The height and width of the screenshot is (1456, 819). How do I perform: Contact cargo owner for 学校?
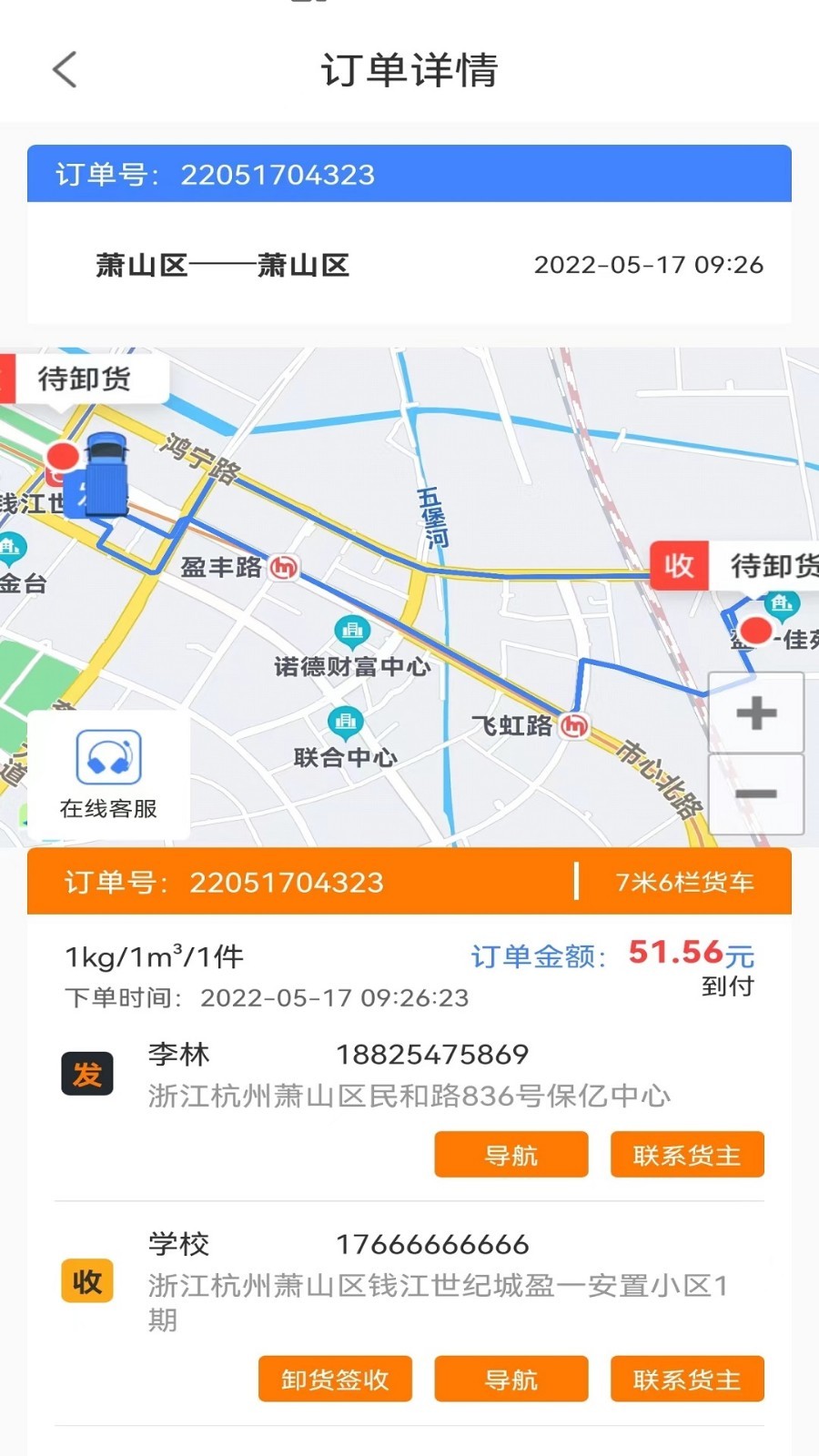point(687,1379)
